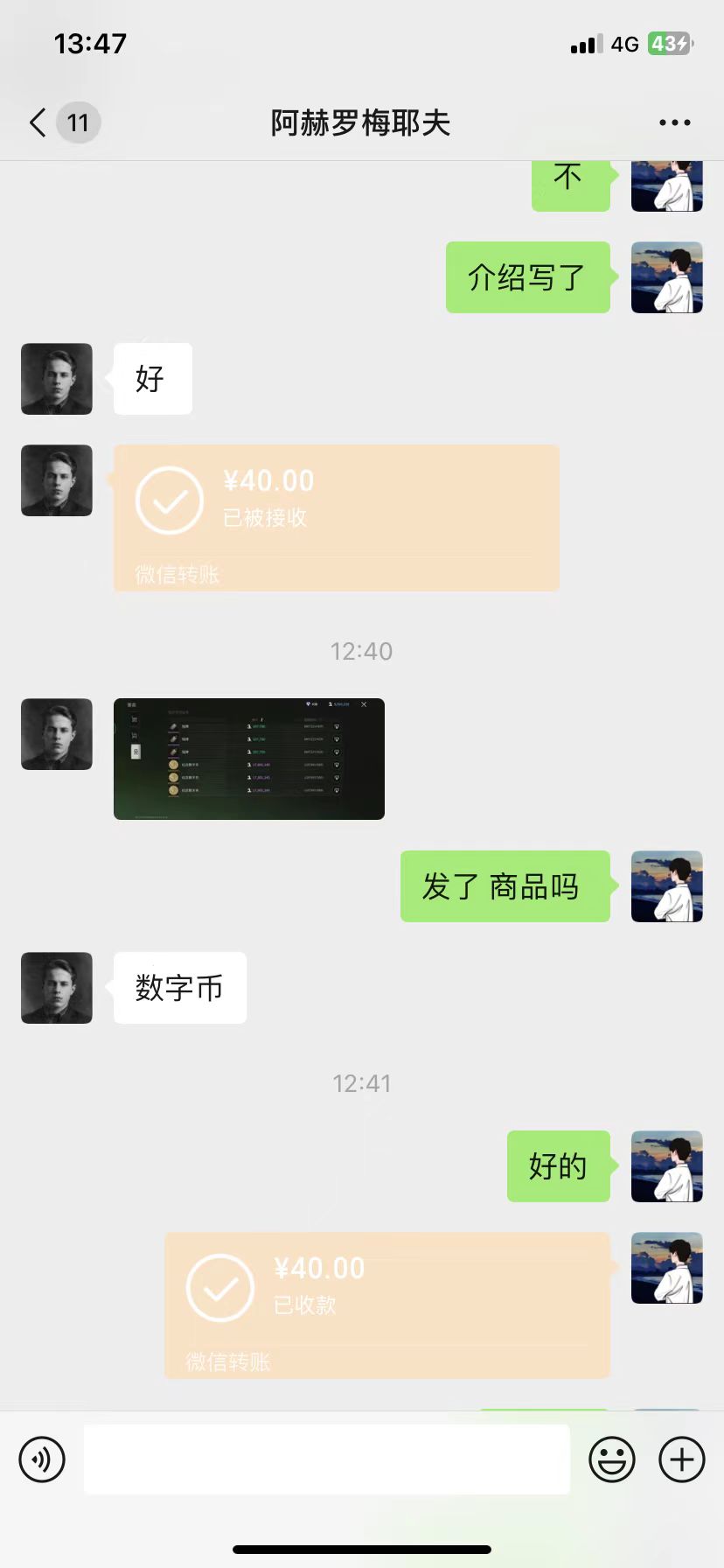The image size is (724, 1568).
Task: Open the three-dot chat info menu
Action: [674, 122]
